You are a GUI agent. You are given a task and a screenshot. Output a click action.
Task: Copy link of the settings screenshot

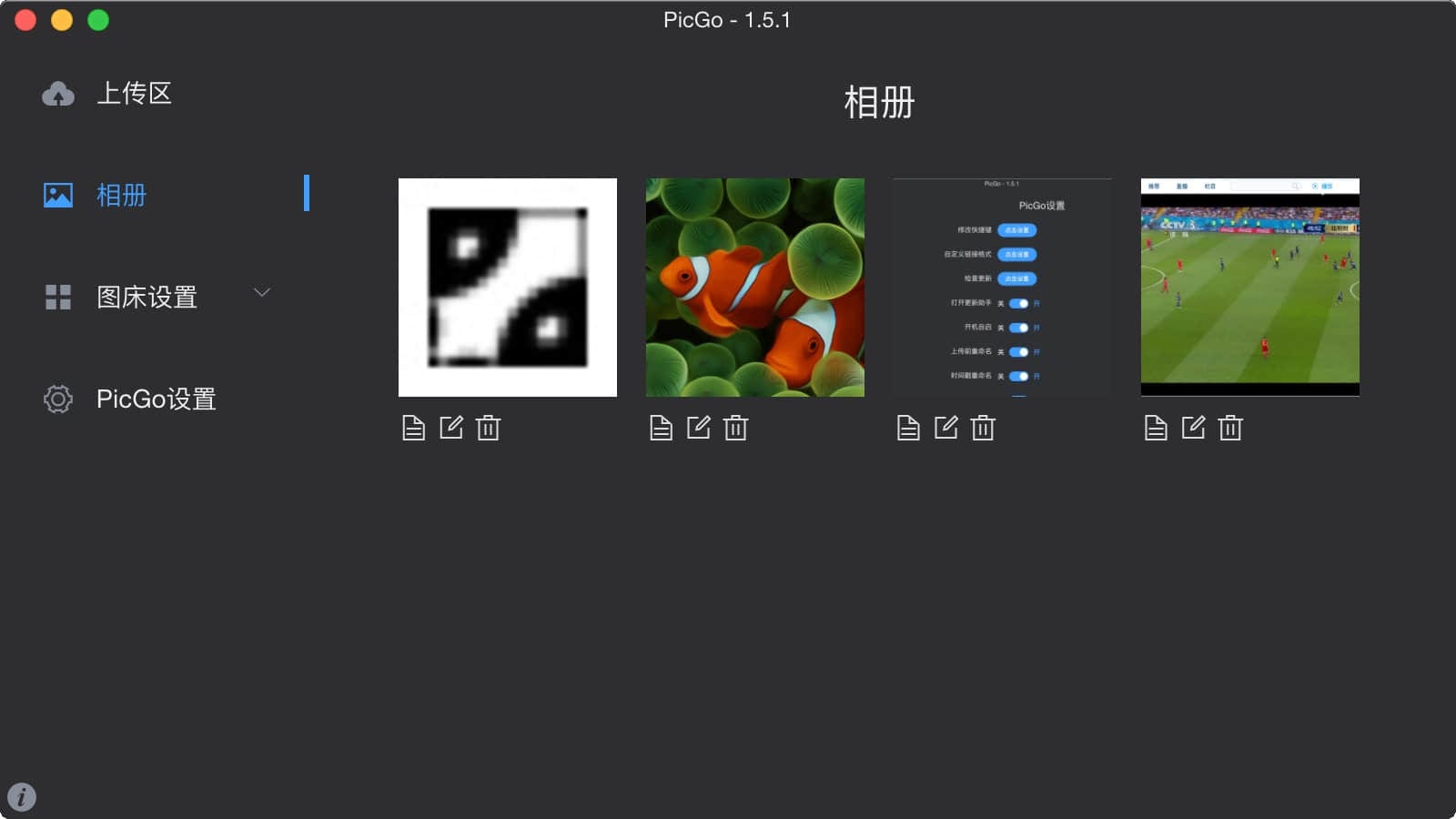tap(909, 428)
